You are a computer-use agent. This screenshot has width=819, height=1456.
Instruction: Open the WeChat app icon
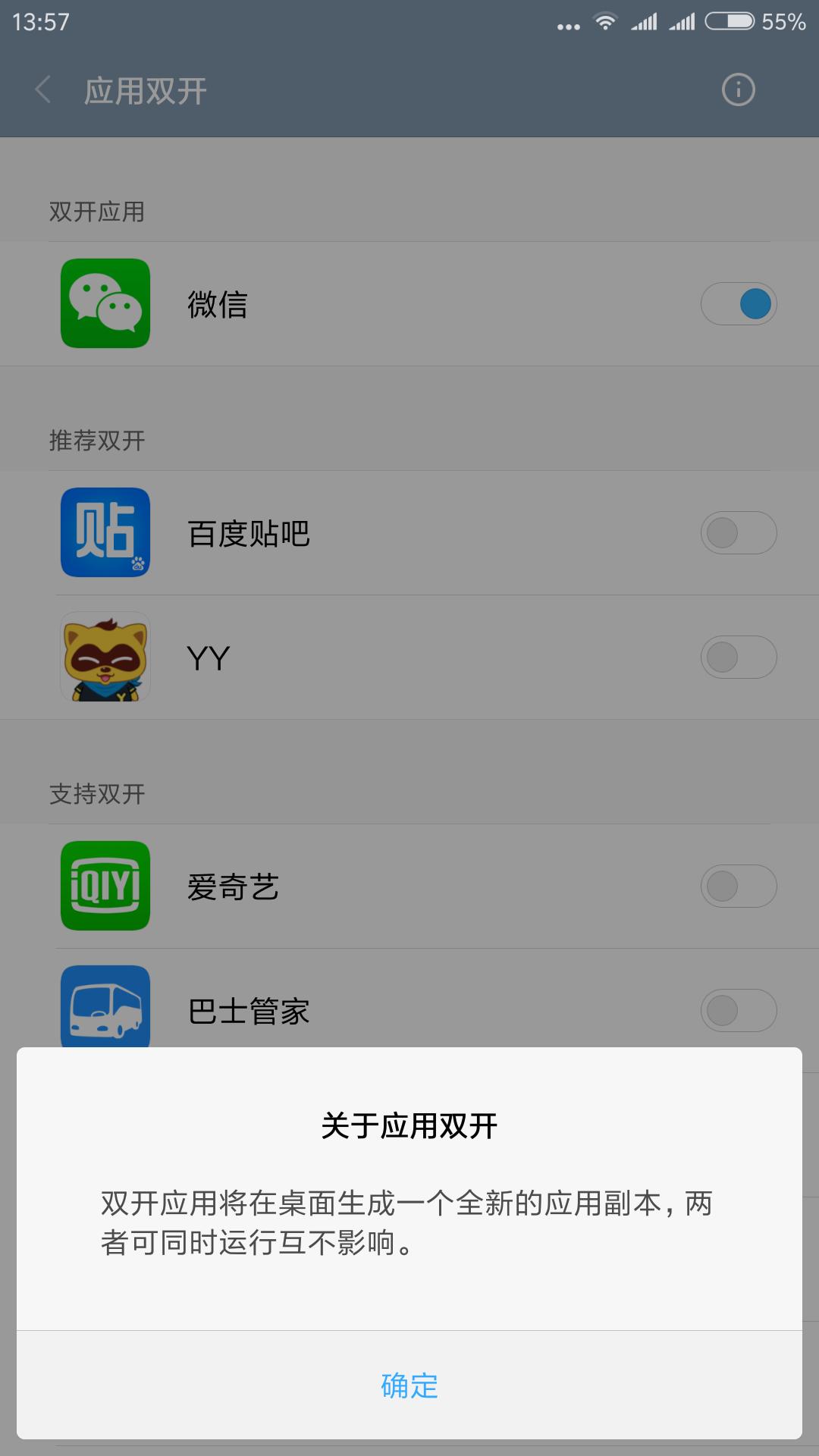tap(105, 303)
